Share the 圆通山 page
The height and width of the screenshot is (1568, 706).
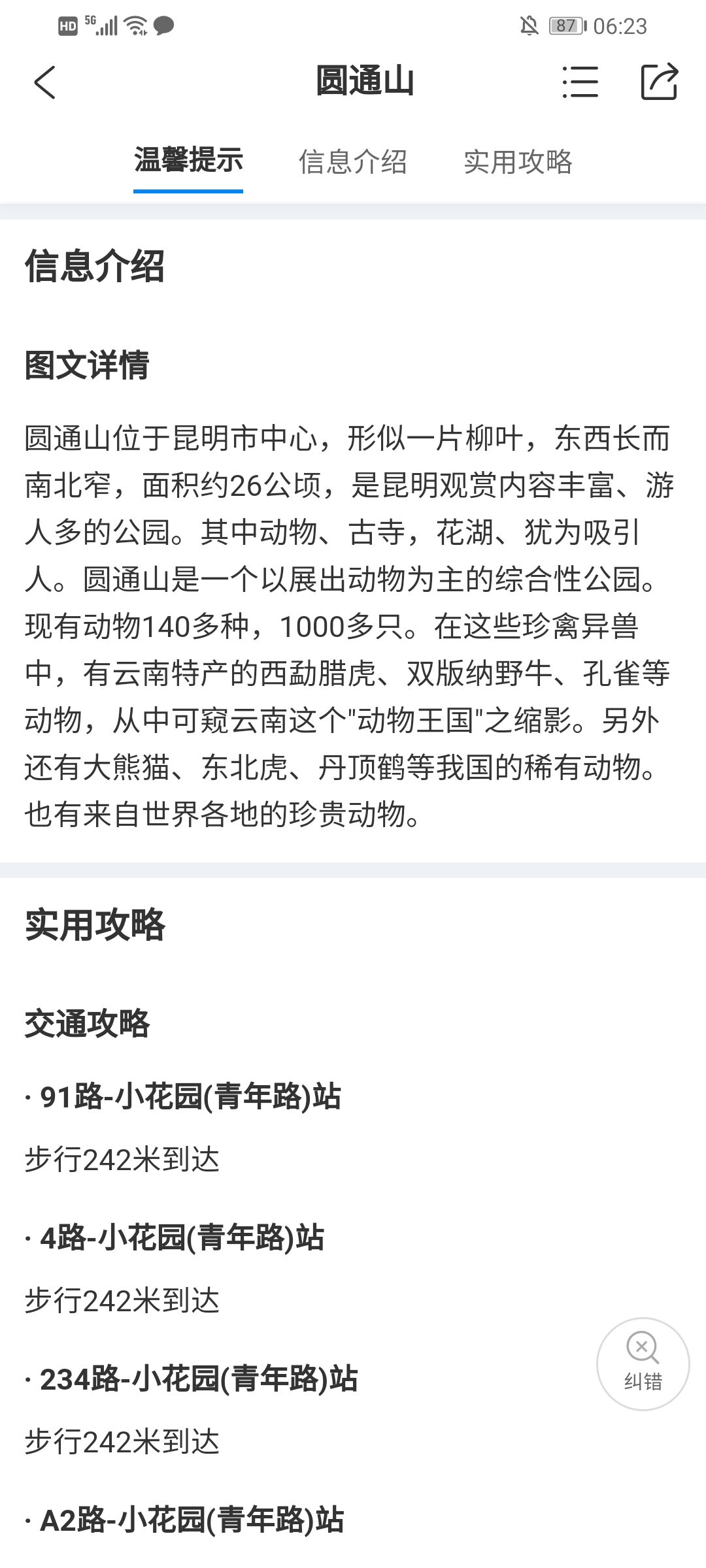[659, 82]
